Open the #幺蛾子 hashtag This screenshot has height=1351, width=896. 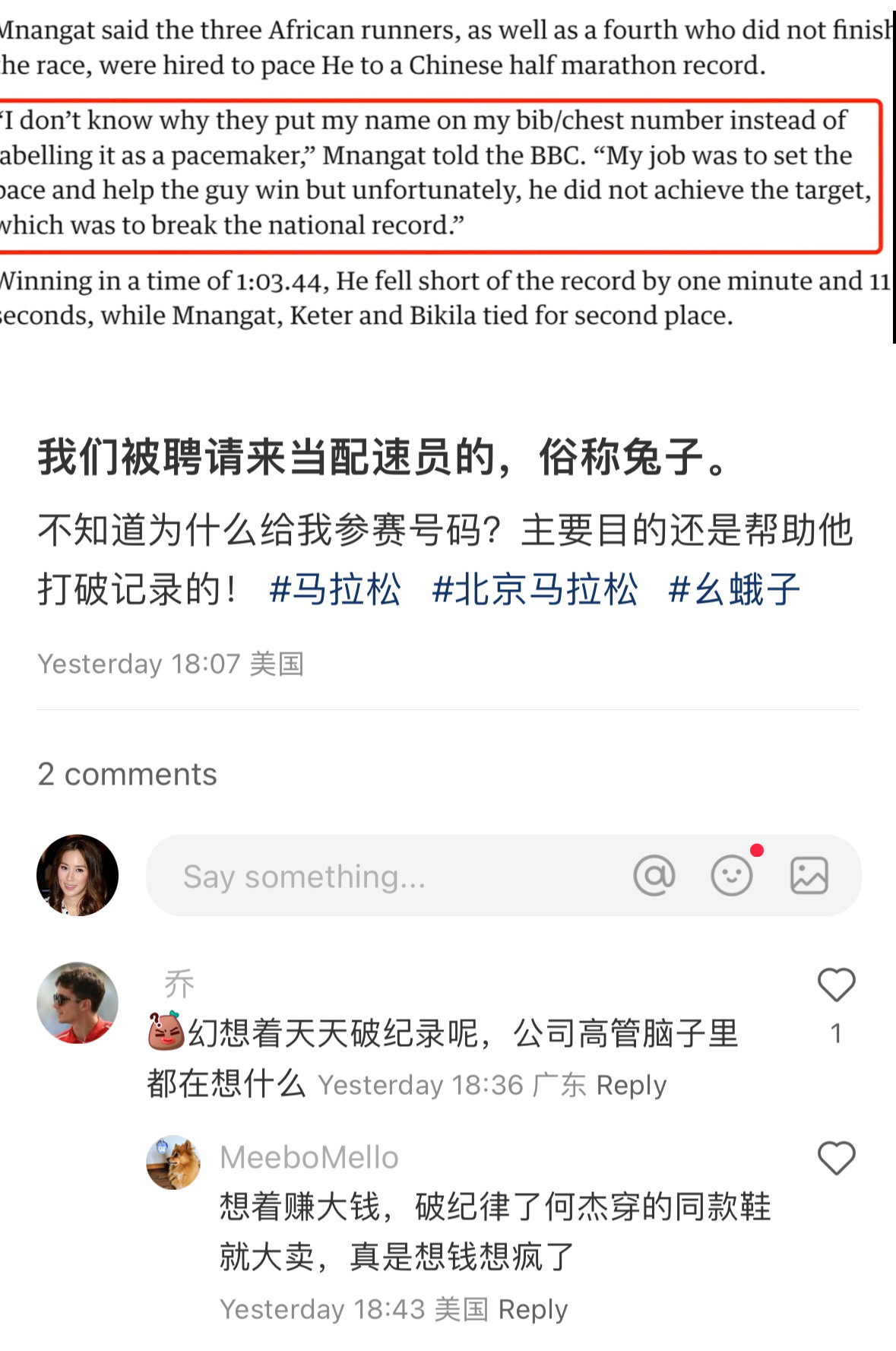point(733,589)
